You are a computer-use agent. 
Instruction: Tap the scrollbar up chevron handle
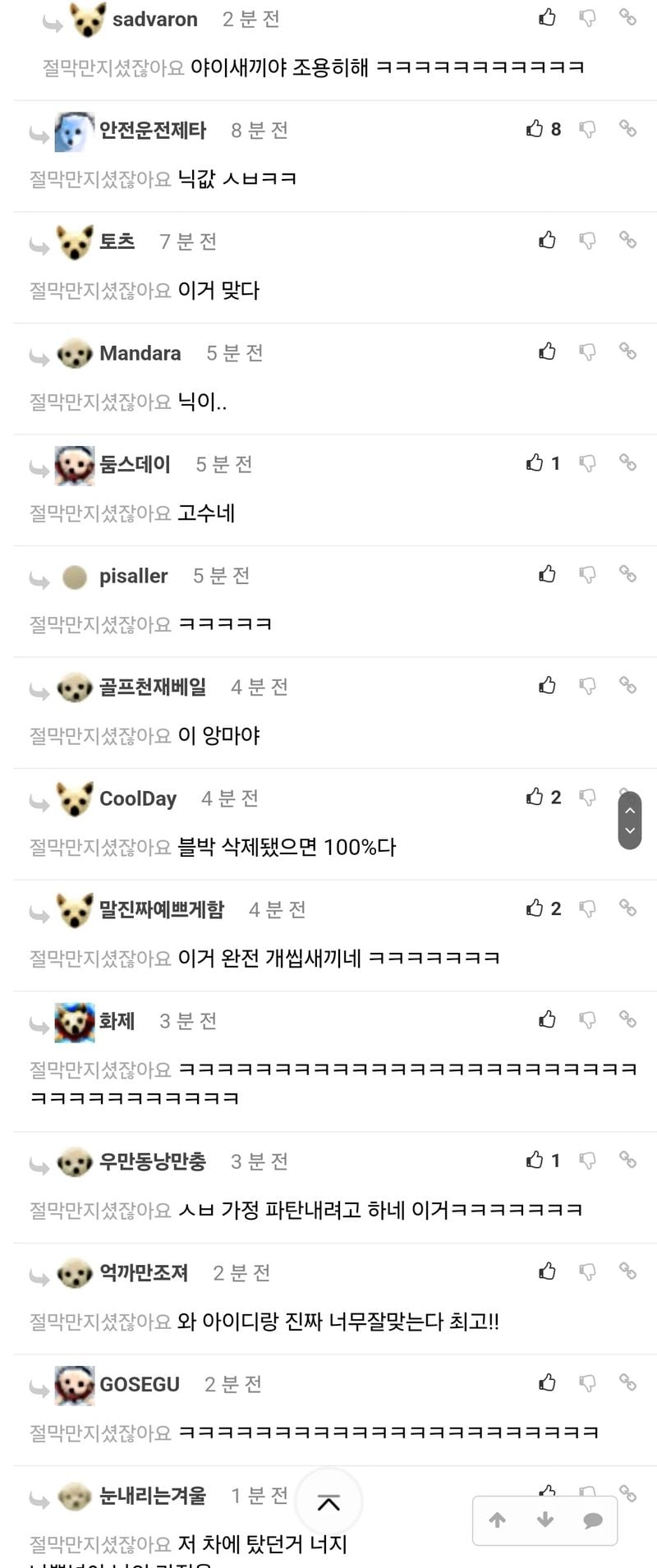tap(630, 810)
